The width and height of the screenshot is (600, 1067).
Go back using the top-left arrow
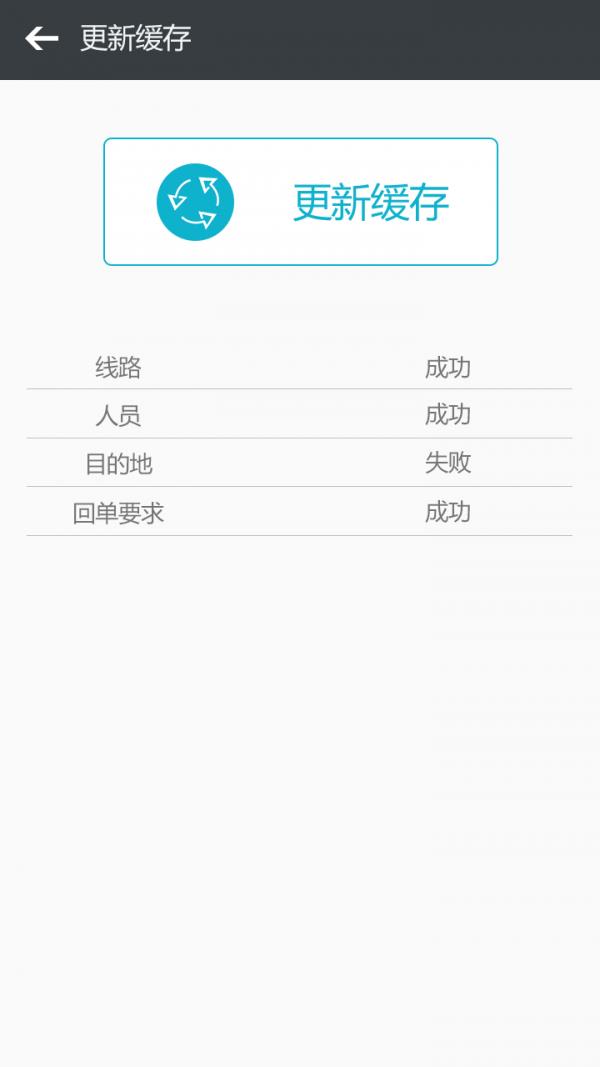click(x=41, y=39)
